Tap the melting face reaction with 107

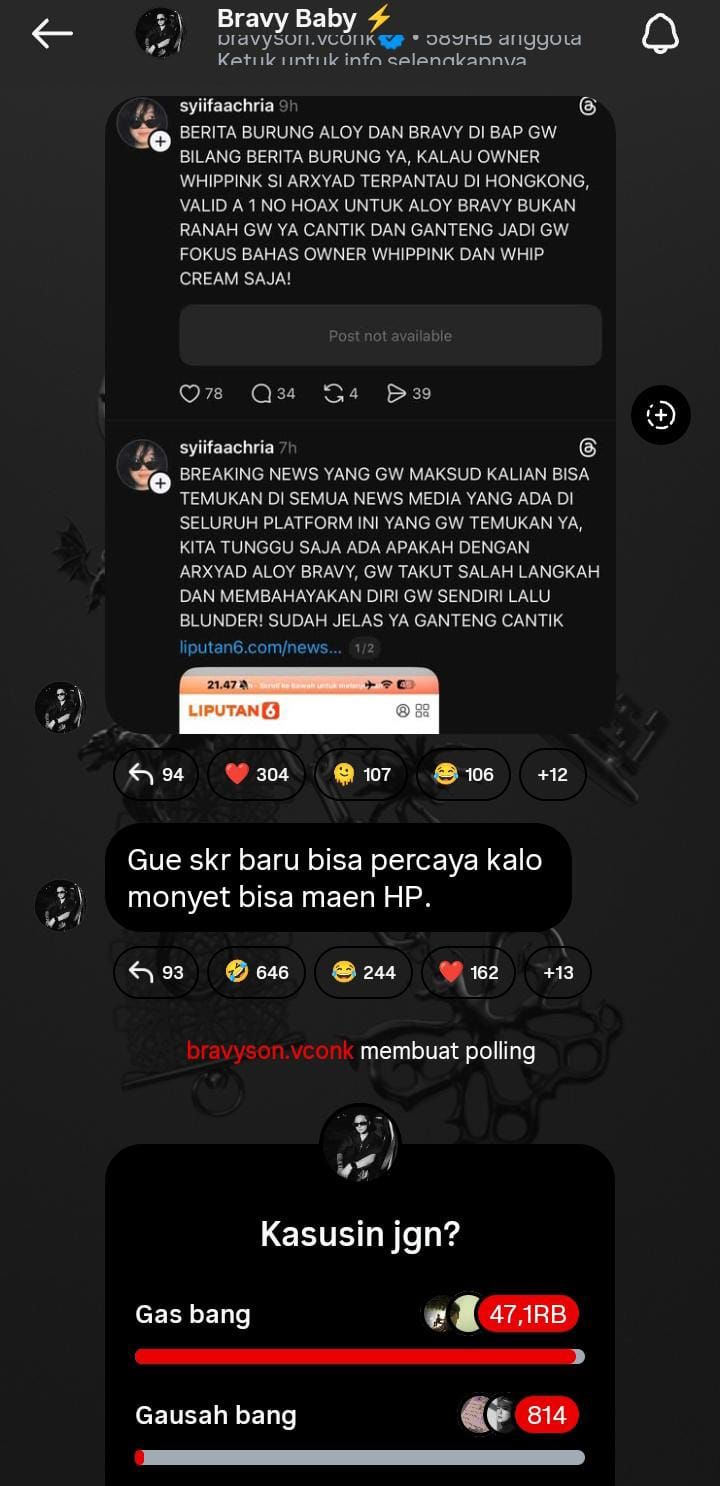(x=362, y=774)
